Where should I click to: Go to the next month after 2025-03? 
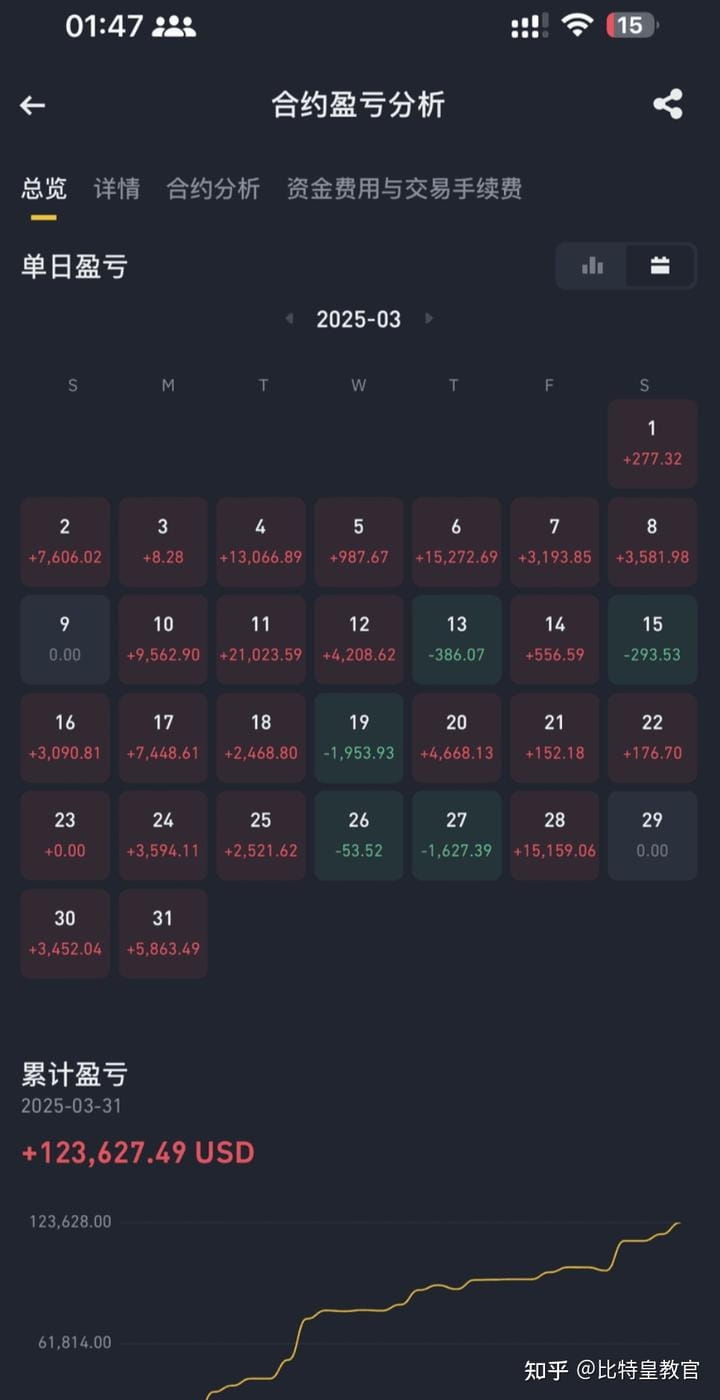[429, 319]
